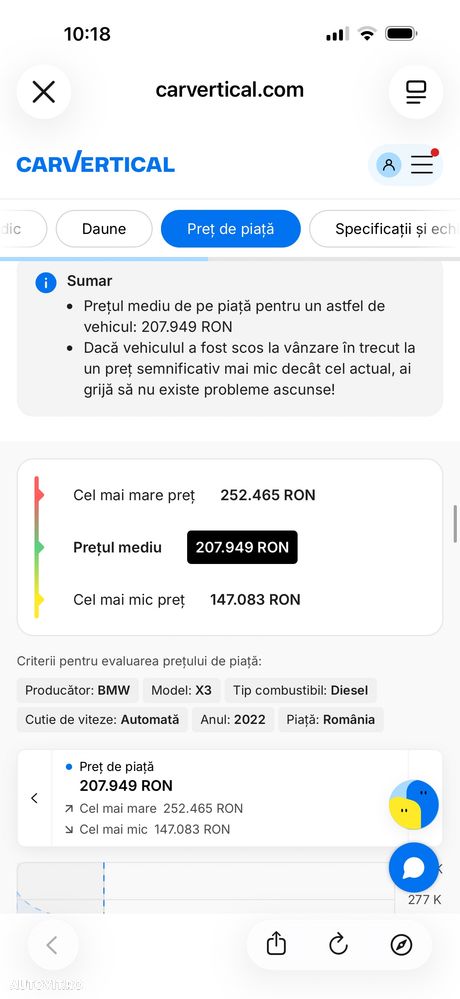Reload the page
The height and width of the screenshot is (999, 460).
pyautogui.click(x=338, y=944)
